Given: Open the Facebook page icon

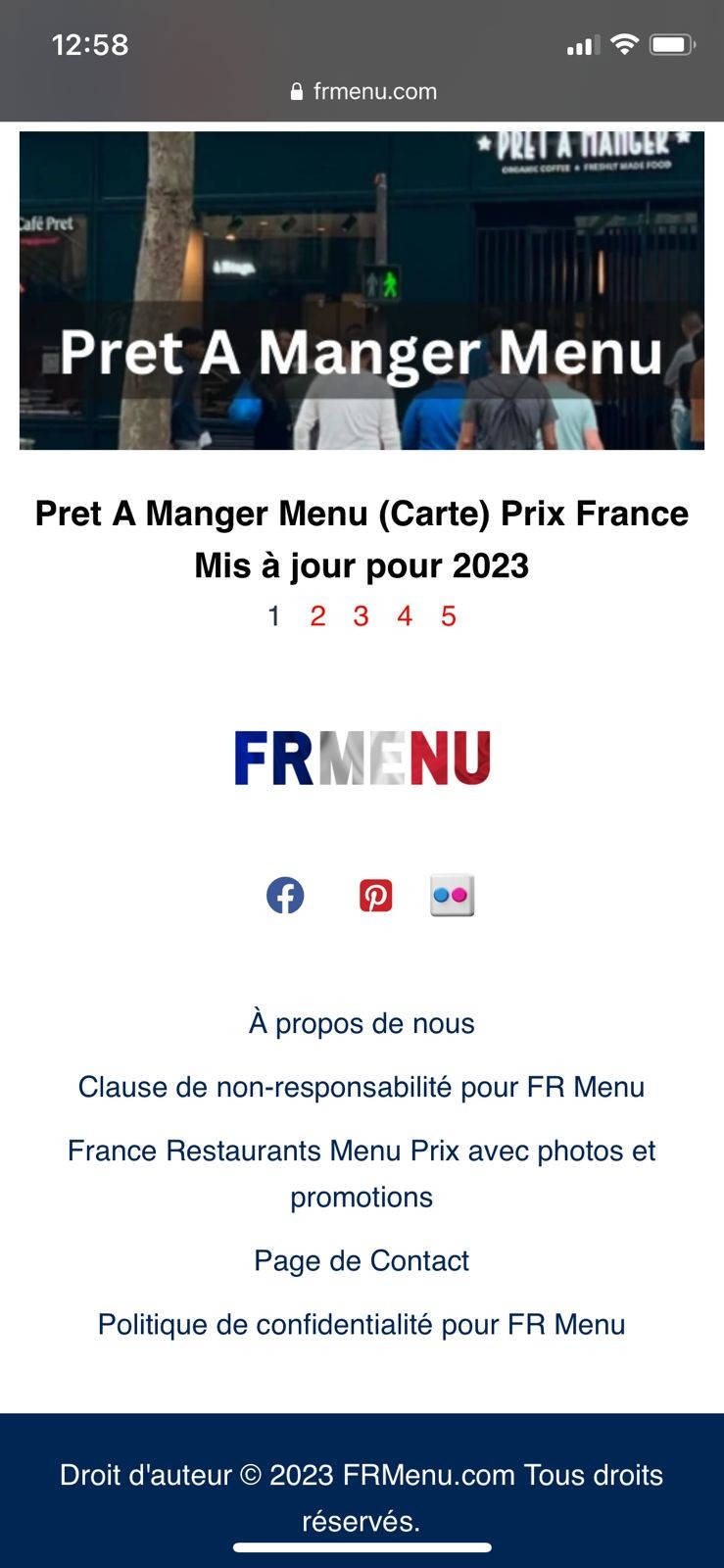Looking at the screenshot, I should coord(285,895).
